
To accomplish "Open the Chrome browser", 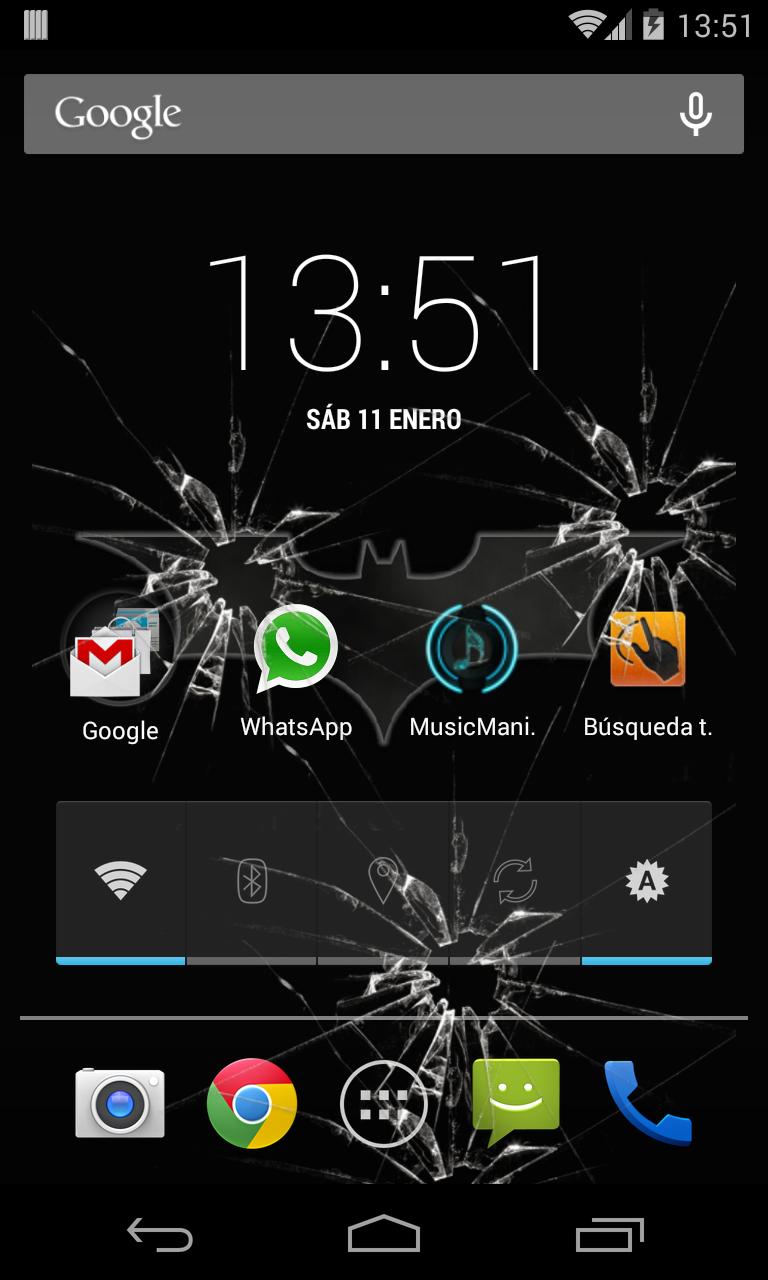I will pyautogui.click(x=252, y=1103).
